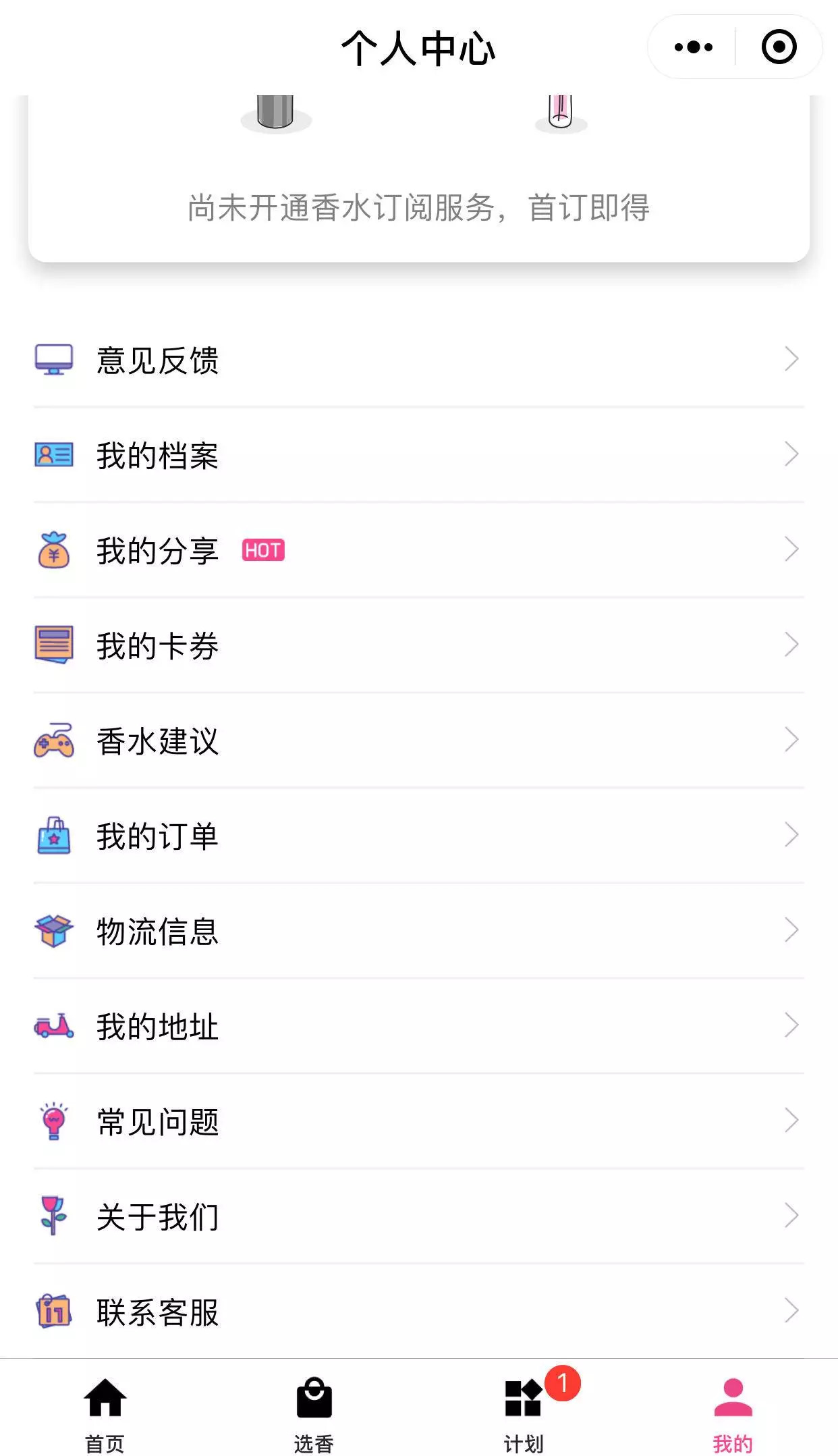Click the 物流信息 open box icon
Viewport: 838px width, 1456px height.
[x=53, y=932]
